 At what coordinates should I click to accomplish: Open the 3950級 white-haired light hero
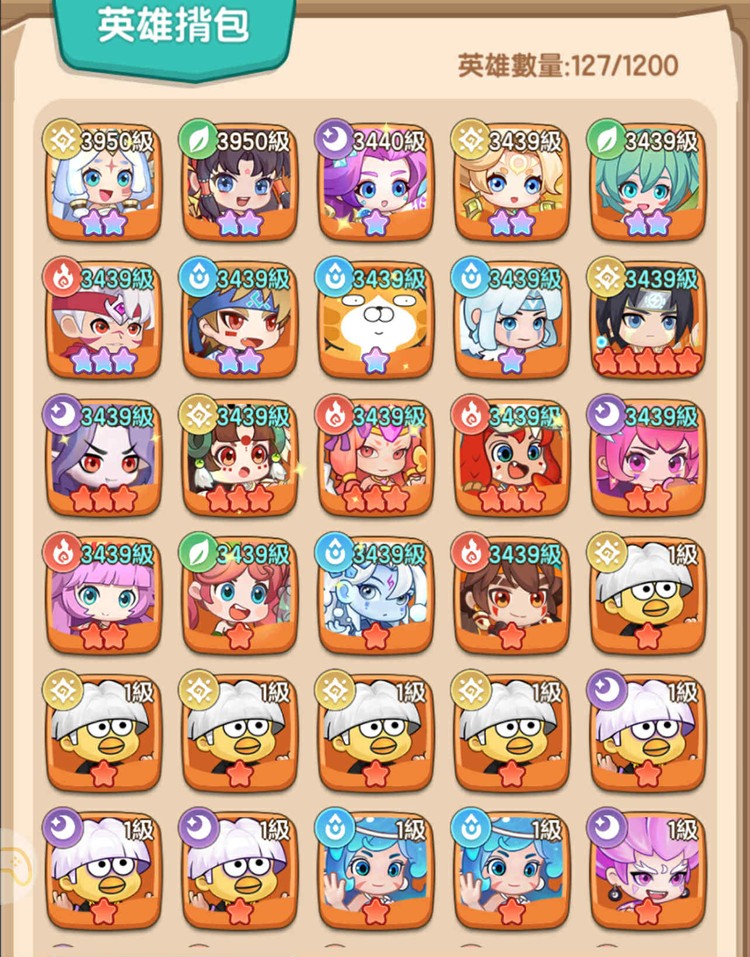click(103, 182)
